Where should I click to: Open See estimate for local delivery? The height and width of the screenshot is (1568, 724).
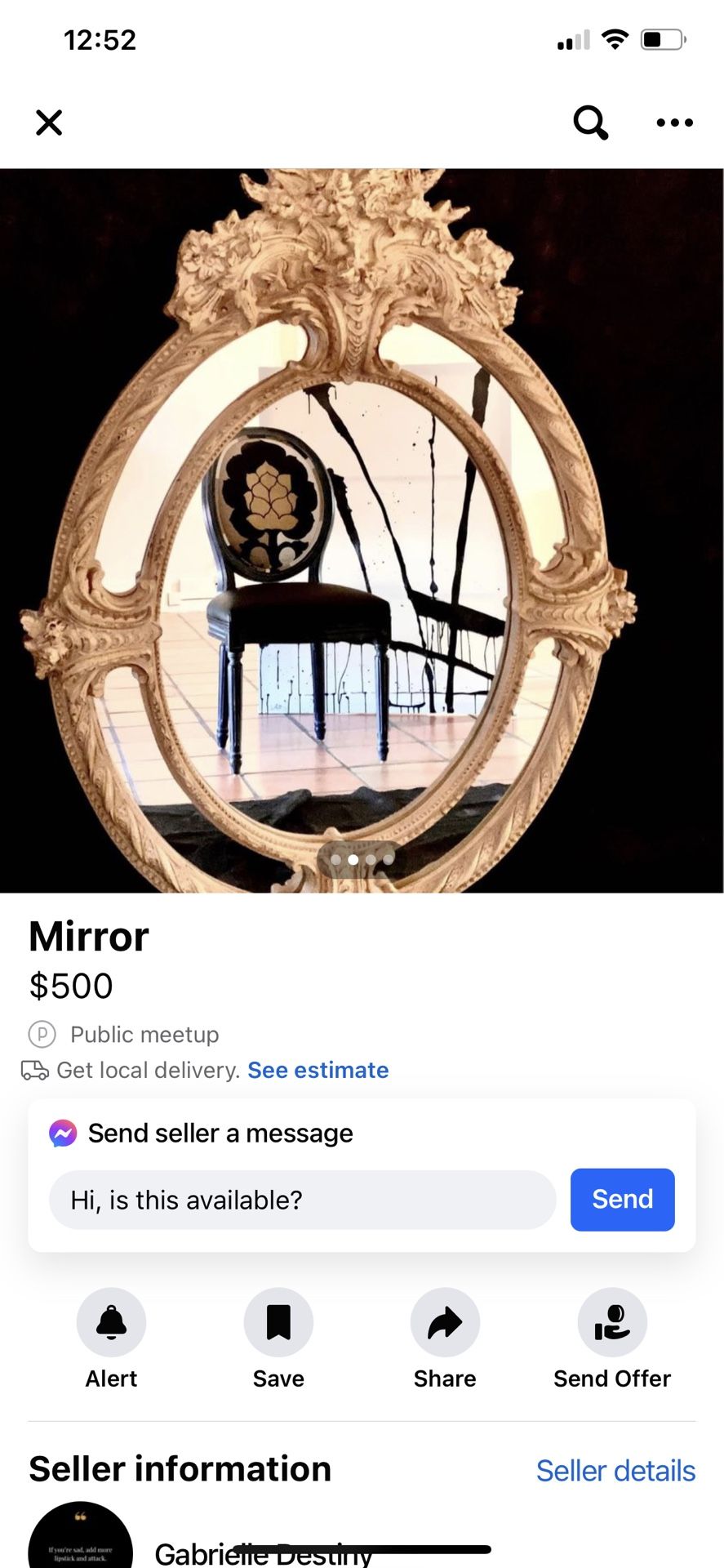[318, 1070]
